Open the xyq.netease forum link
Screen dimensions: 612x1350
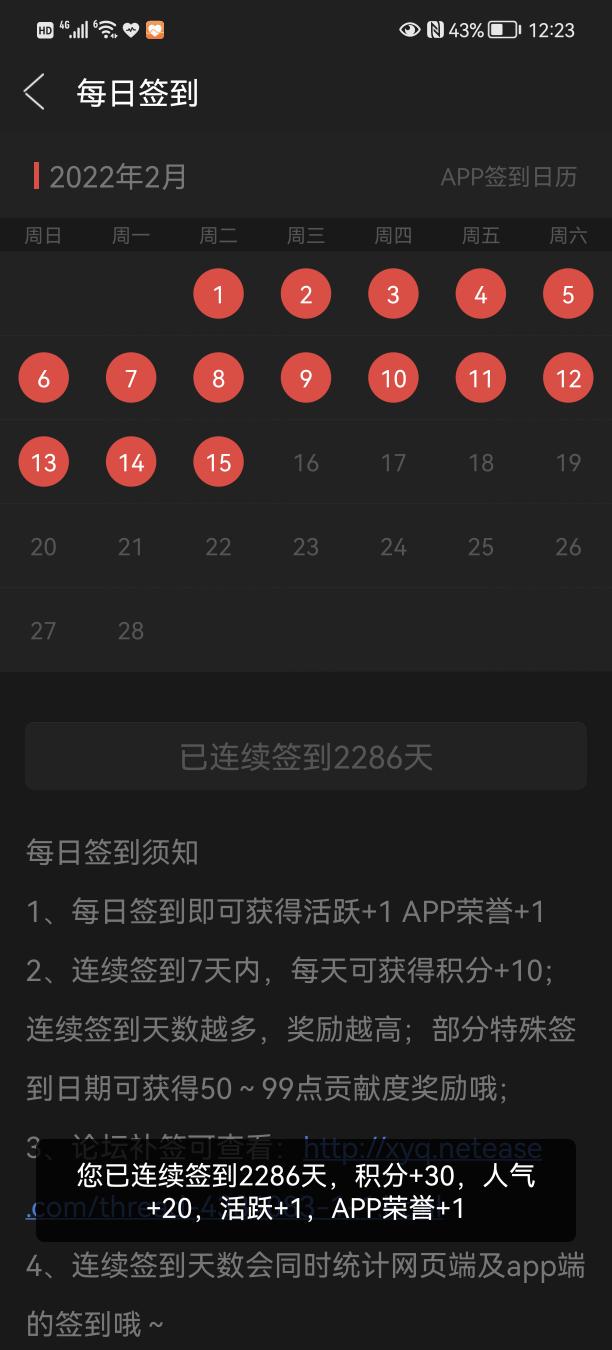(422, 1150)
